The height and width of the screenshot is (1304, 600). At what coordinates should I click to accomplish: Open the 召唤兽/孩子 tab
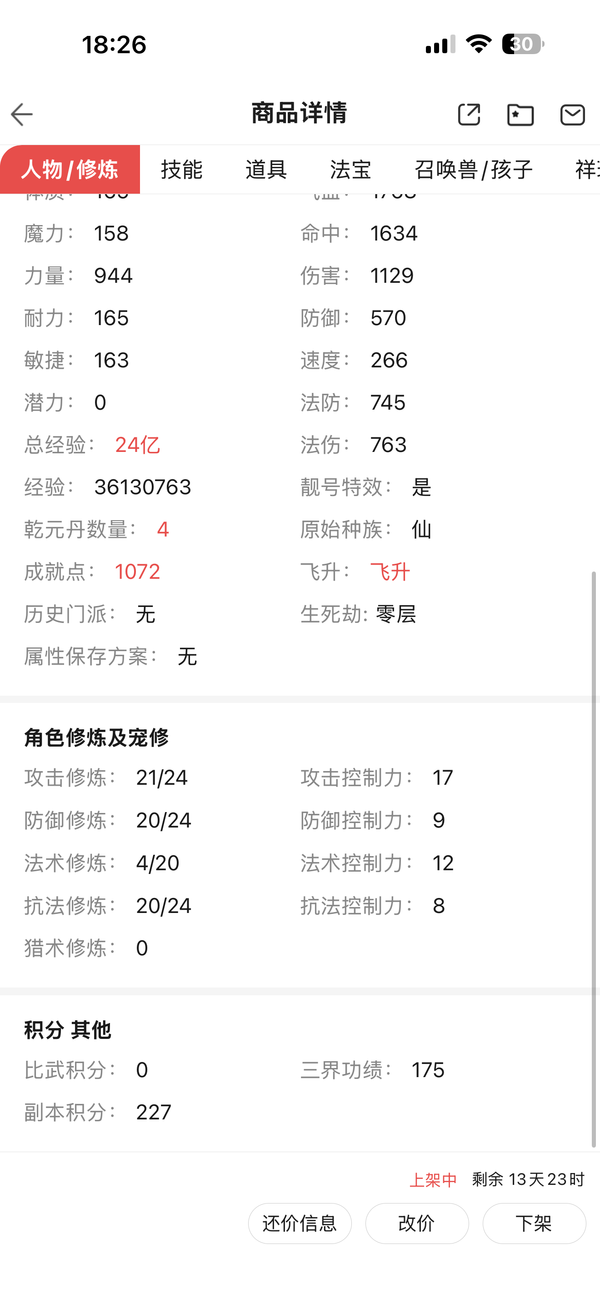point(474,169)
